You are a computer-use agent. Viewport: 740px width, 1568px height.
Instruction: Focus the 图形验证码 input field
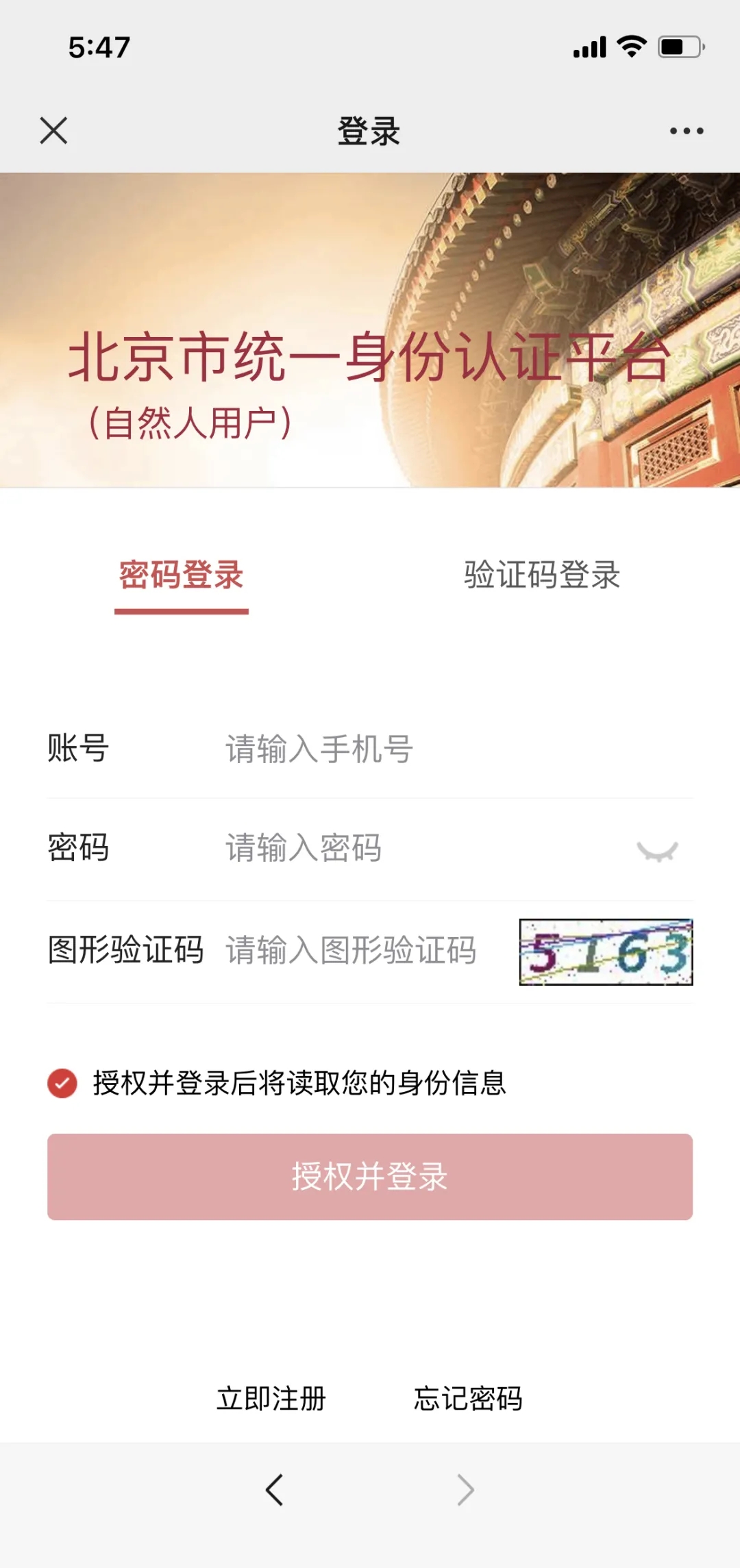click(x=363, y=951)
